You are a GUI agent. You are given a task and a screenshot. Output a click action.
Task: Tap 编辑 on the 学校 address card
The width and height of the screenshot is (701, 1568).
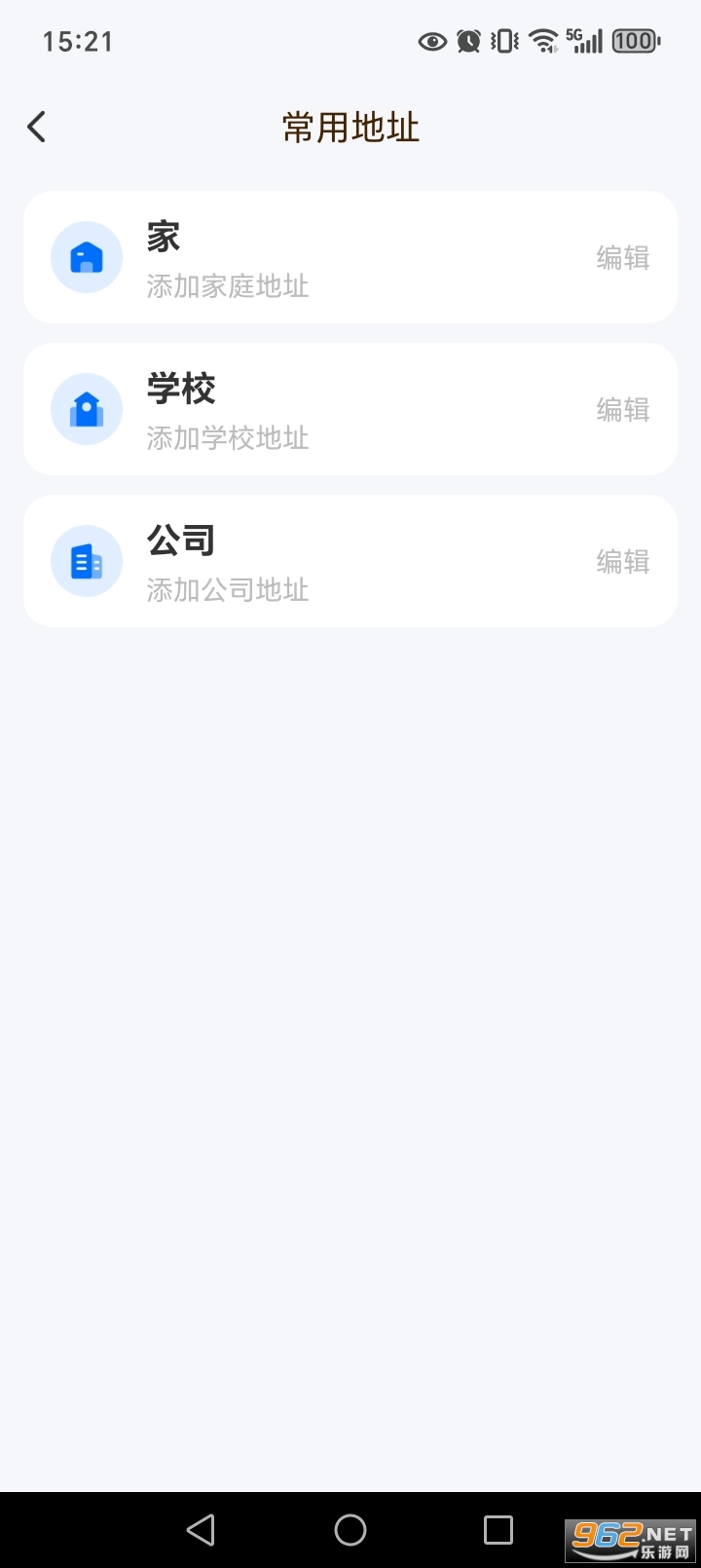pos(622,409)
